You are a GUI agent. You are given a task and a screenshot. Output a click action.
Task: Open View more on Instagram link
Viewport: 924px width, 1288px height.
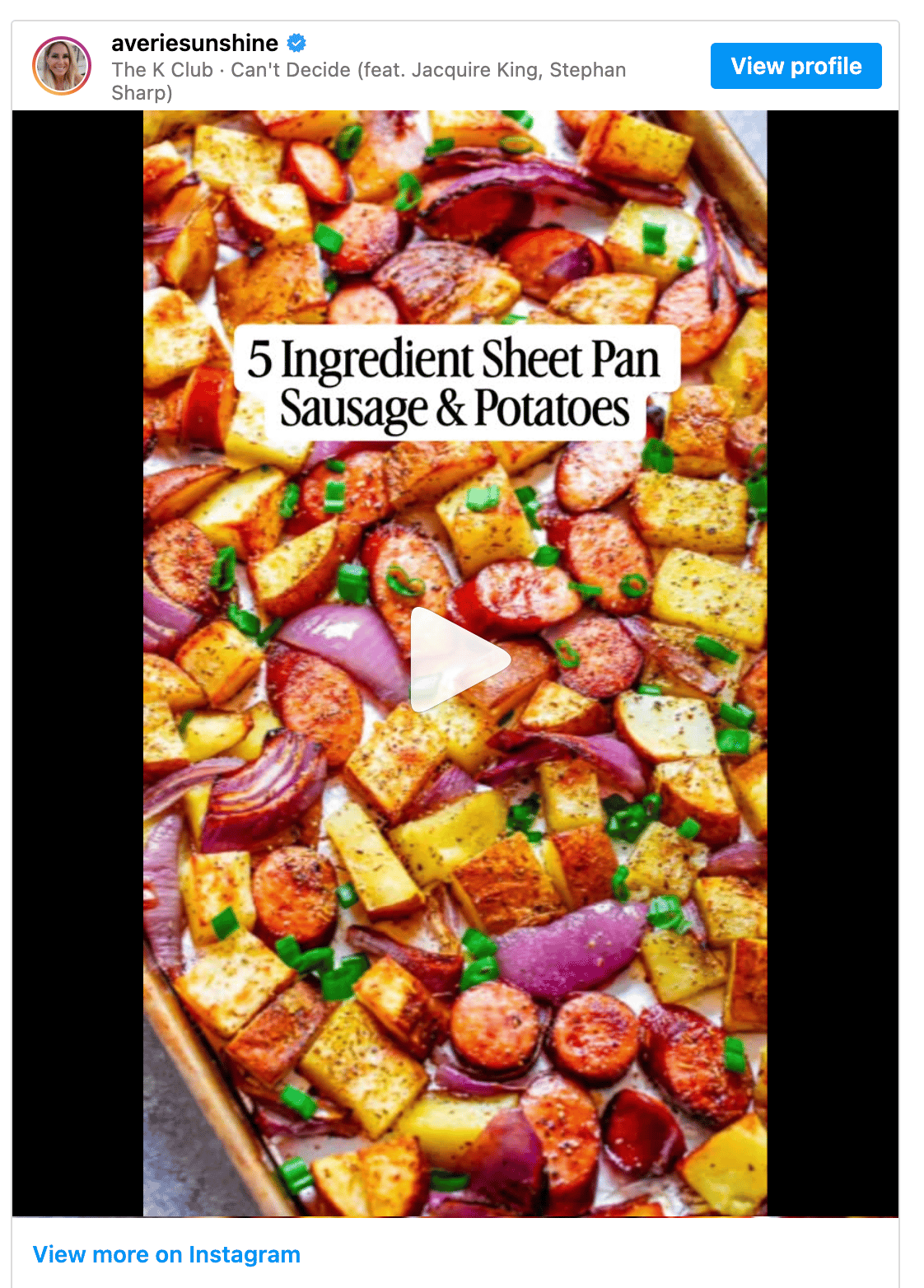166,1254
